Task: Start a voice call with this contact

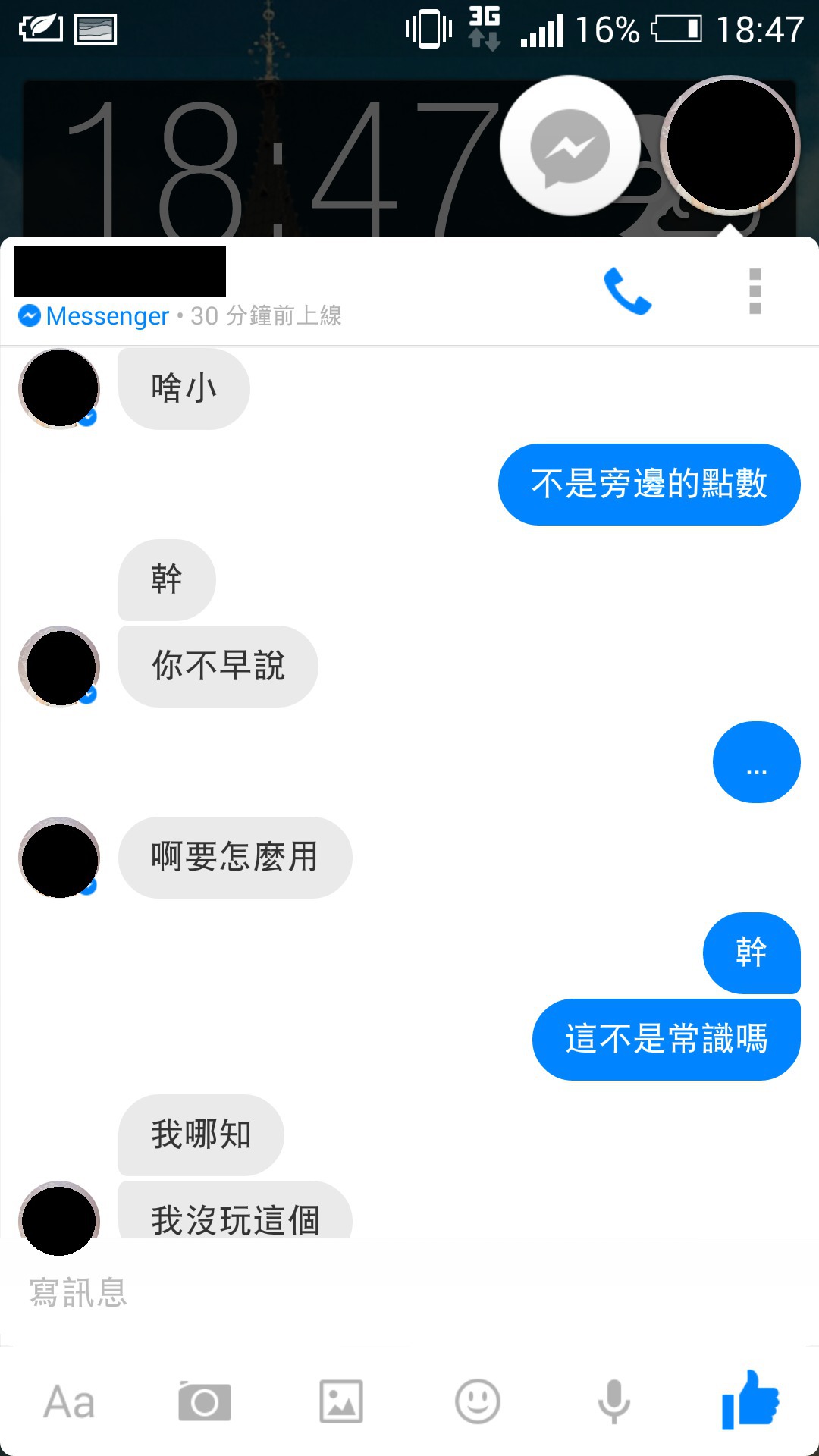Action: pos(627,291)
